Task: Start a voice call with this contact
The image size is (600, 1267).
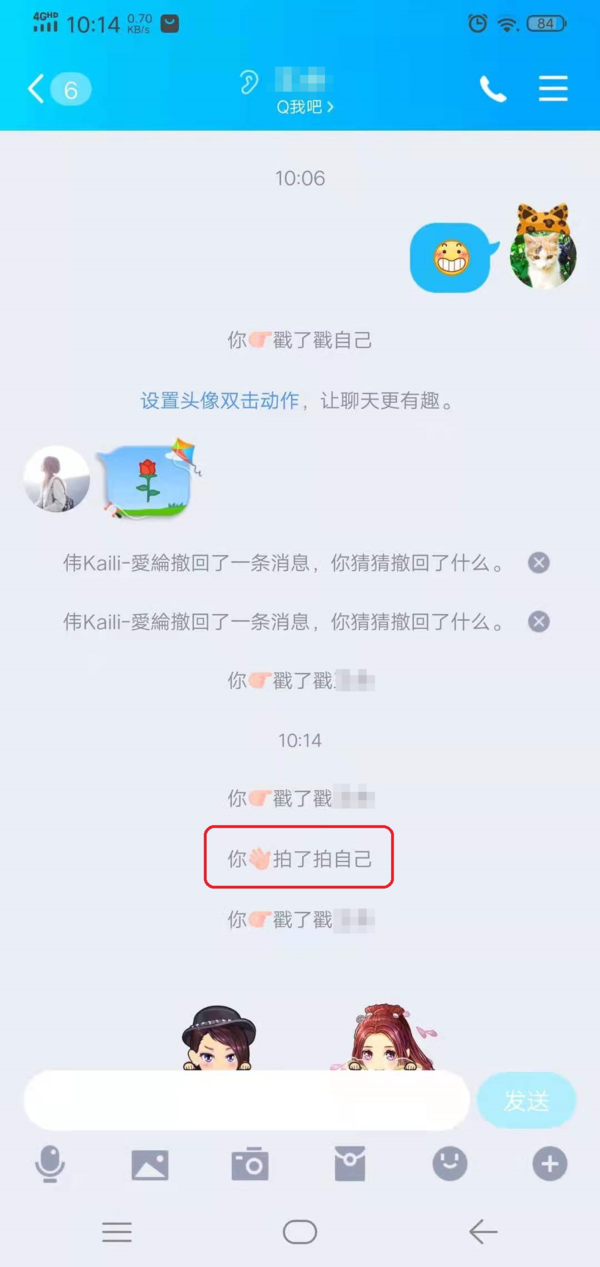Action: (x=493, y=89)
